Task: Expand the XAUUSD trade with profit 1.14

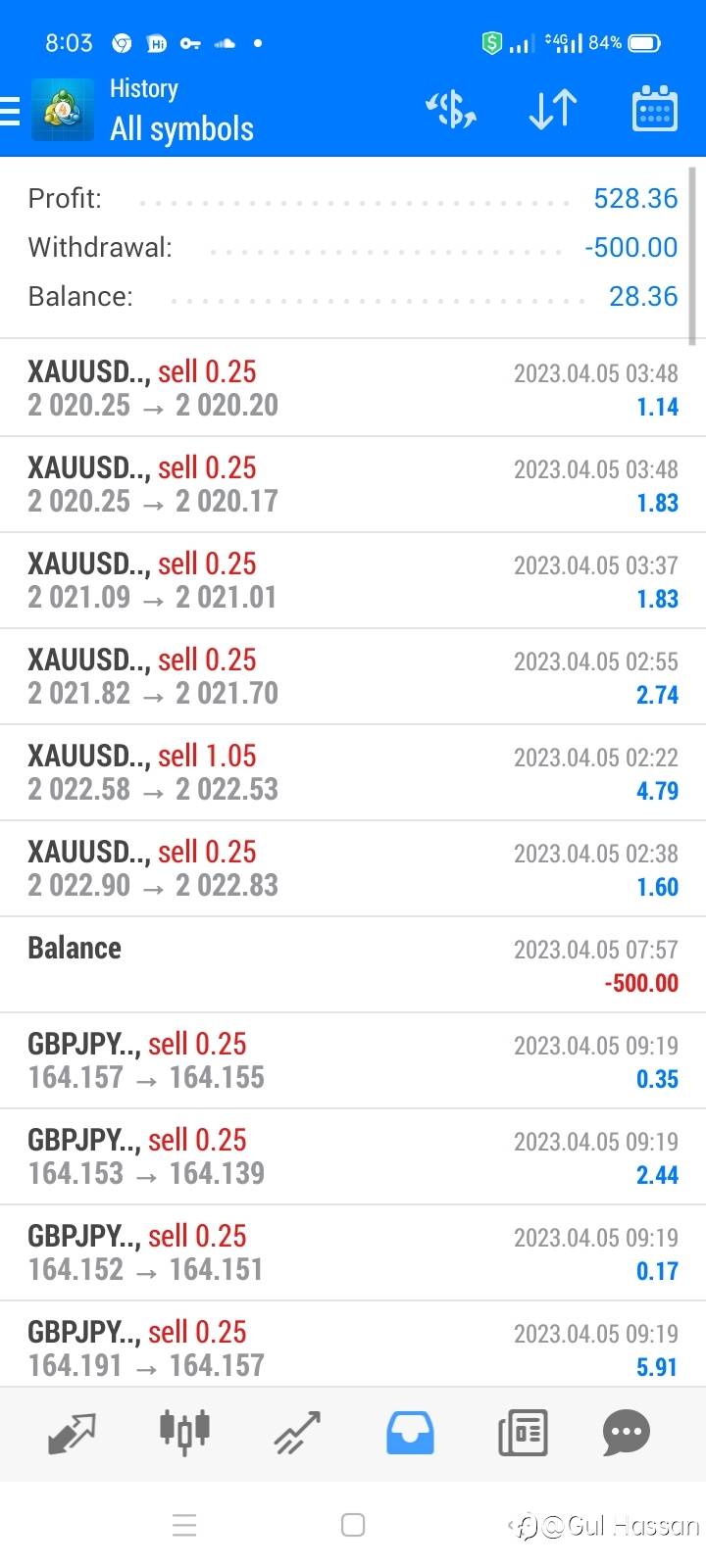Action: [353, 388]
